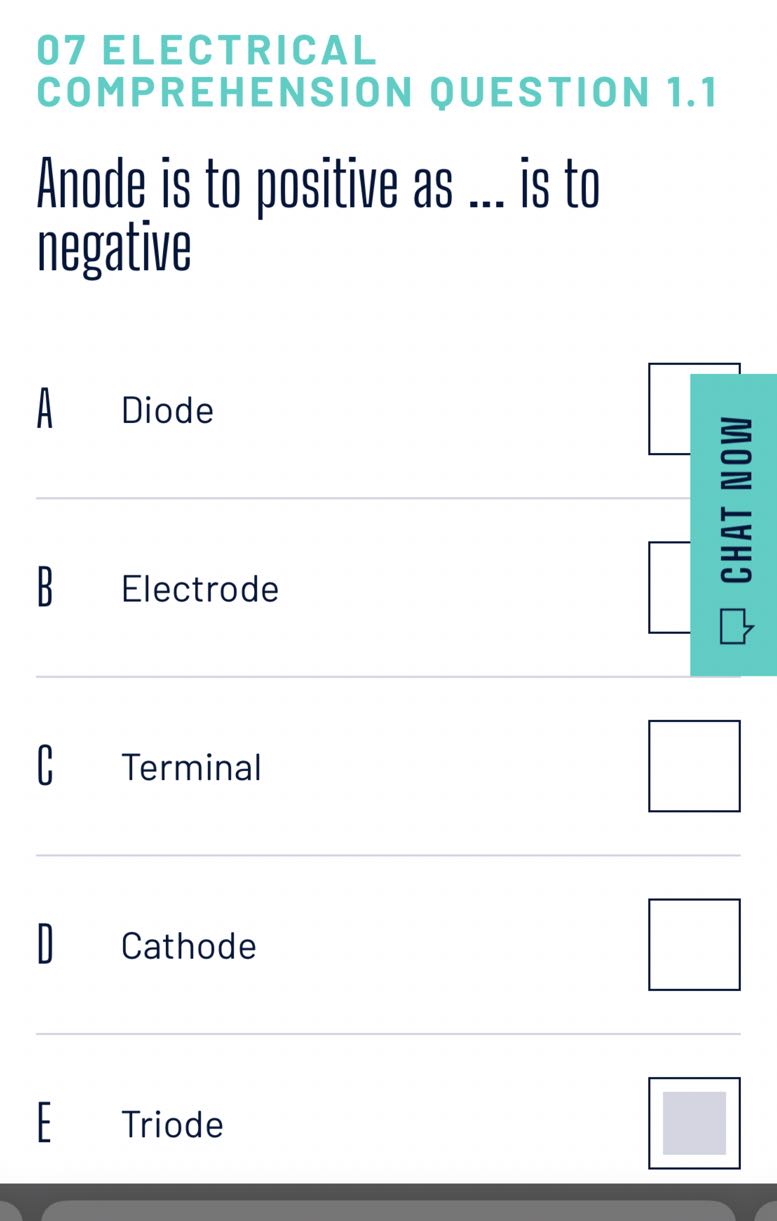Click the Diode answer text
Viewport: 777px width, 1221px height.
coord(167,410)
